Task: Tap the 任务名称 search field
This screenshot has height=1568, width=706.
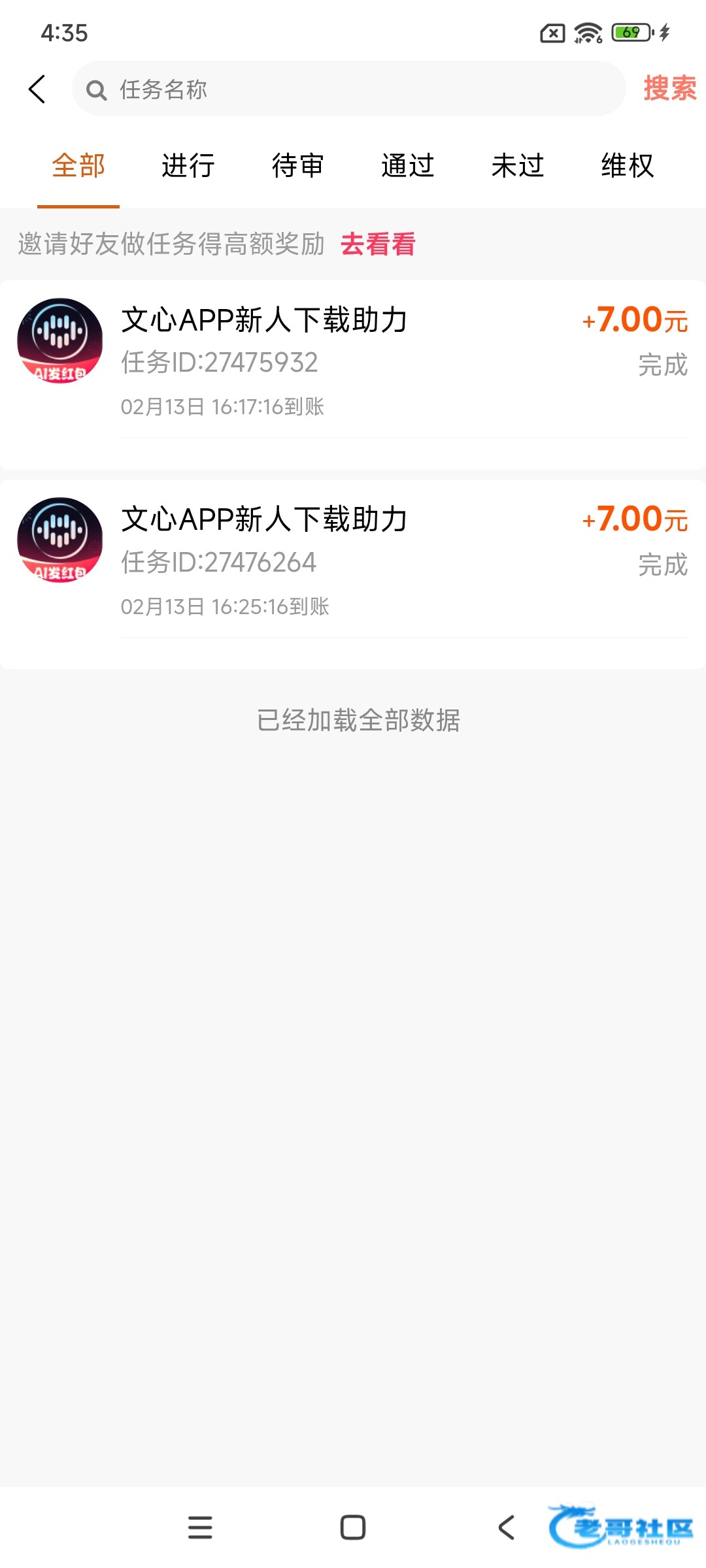Action: pos(348,89)
